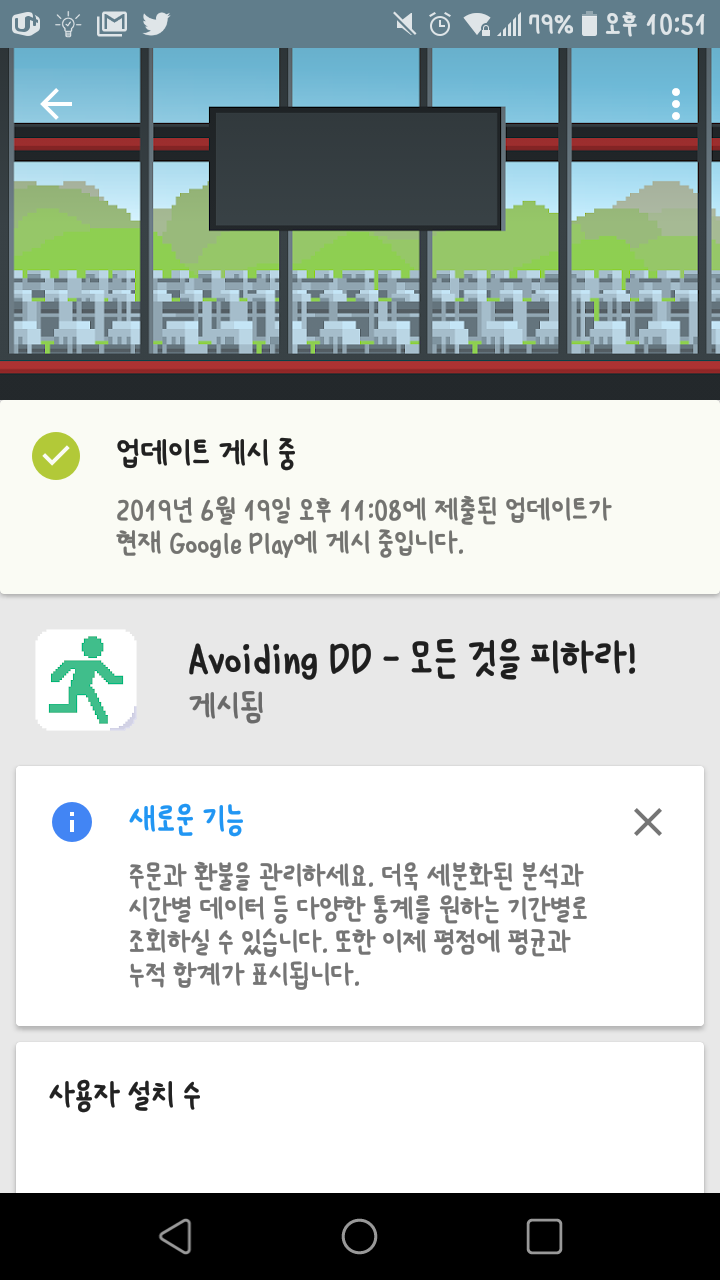
Task: Dismiss the 새로운 기능 card
Action: (x=648, y=822)
